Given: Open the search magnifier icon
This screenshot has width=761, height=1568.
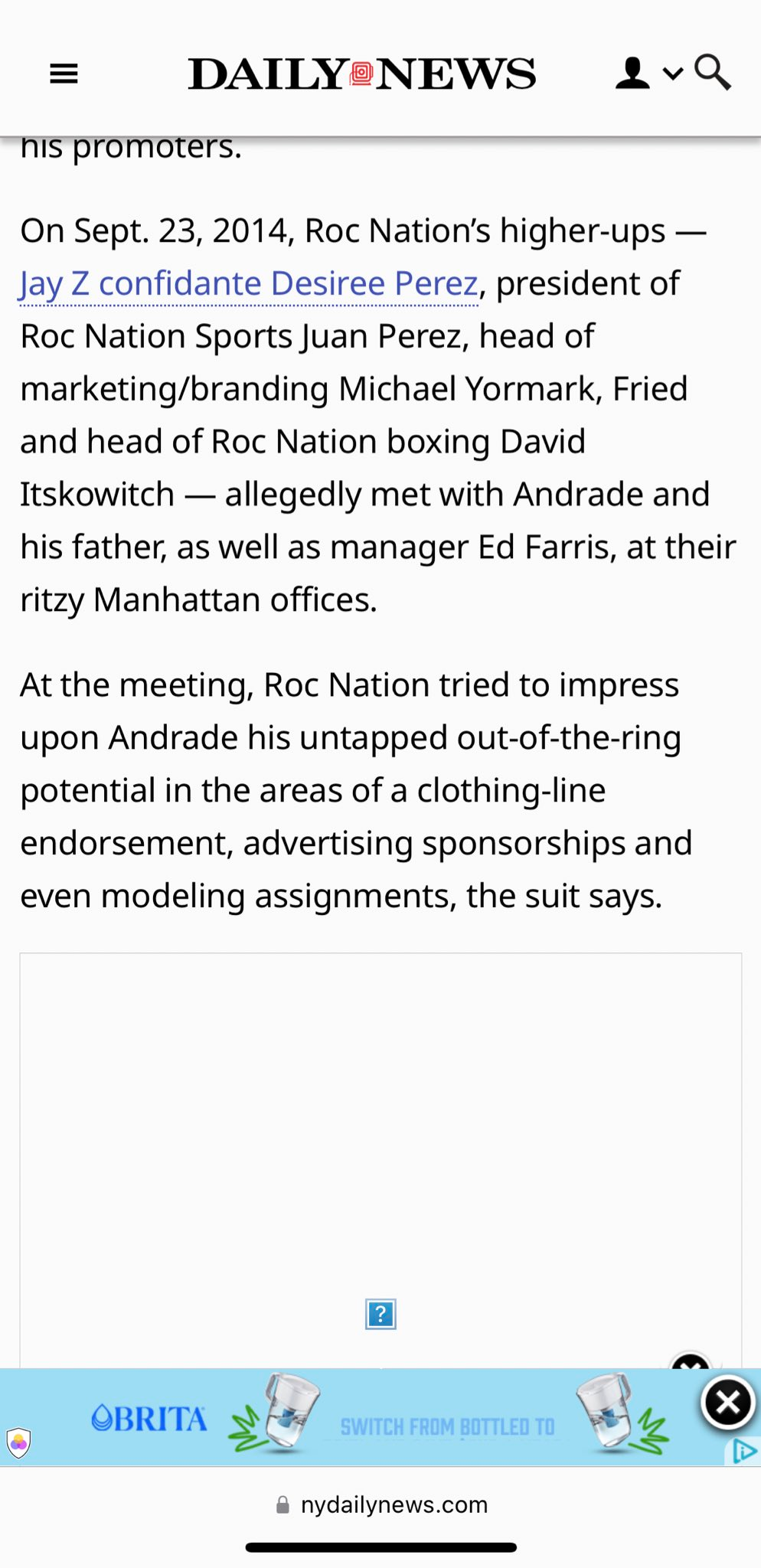Looking at the screenshot, I should click(713, 73).
